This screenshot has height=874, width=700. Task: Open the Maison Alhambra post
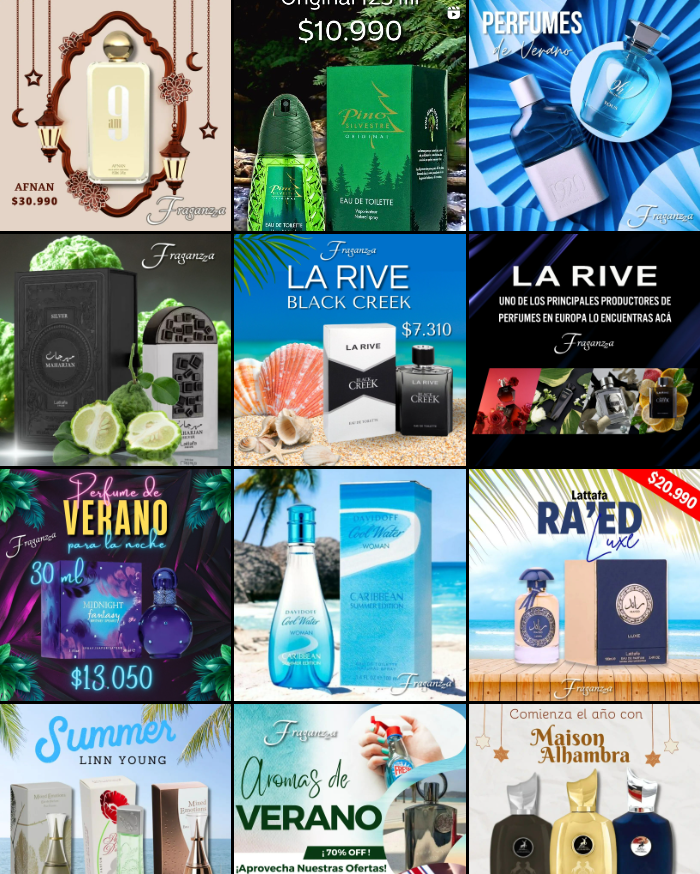584,790
